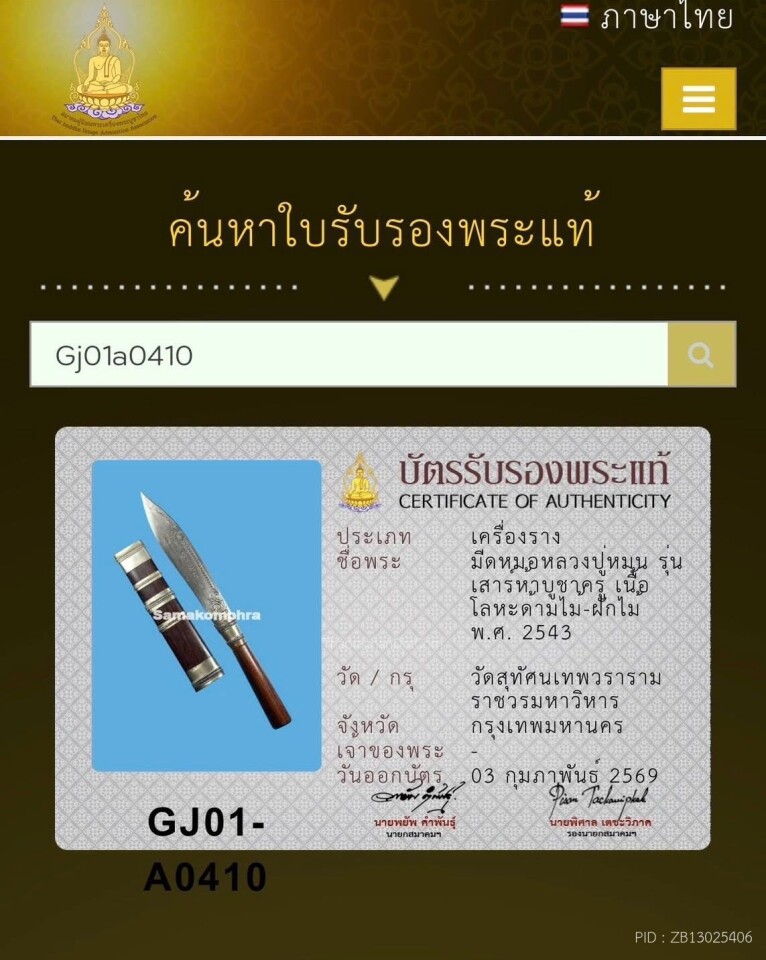Tap the certificate search field

pyautogui.click(x=348, y=355)
